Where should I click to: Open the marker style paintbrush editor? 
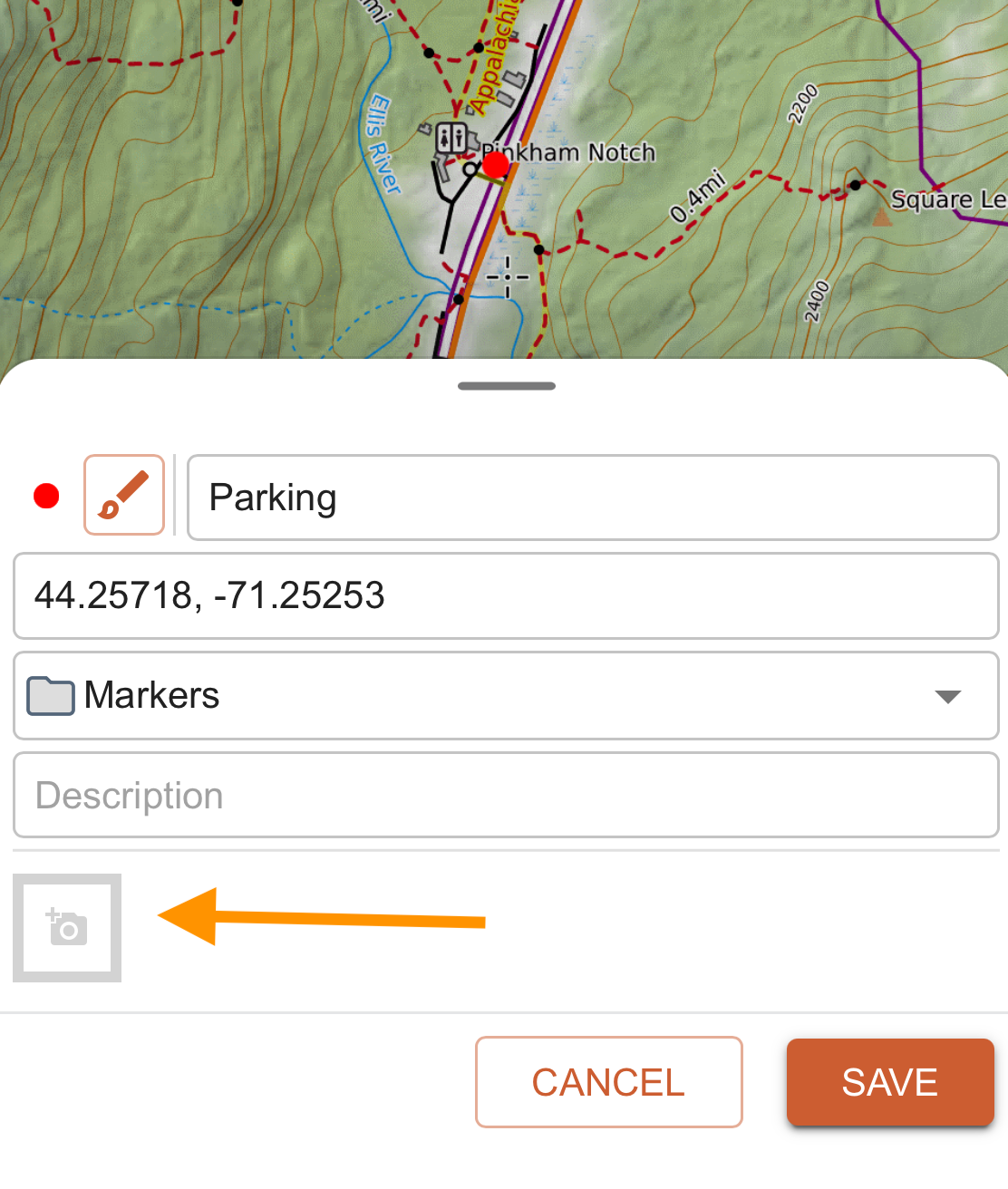pyautogui.click(x=124, y=495)
